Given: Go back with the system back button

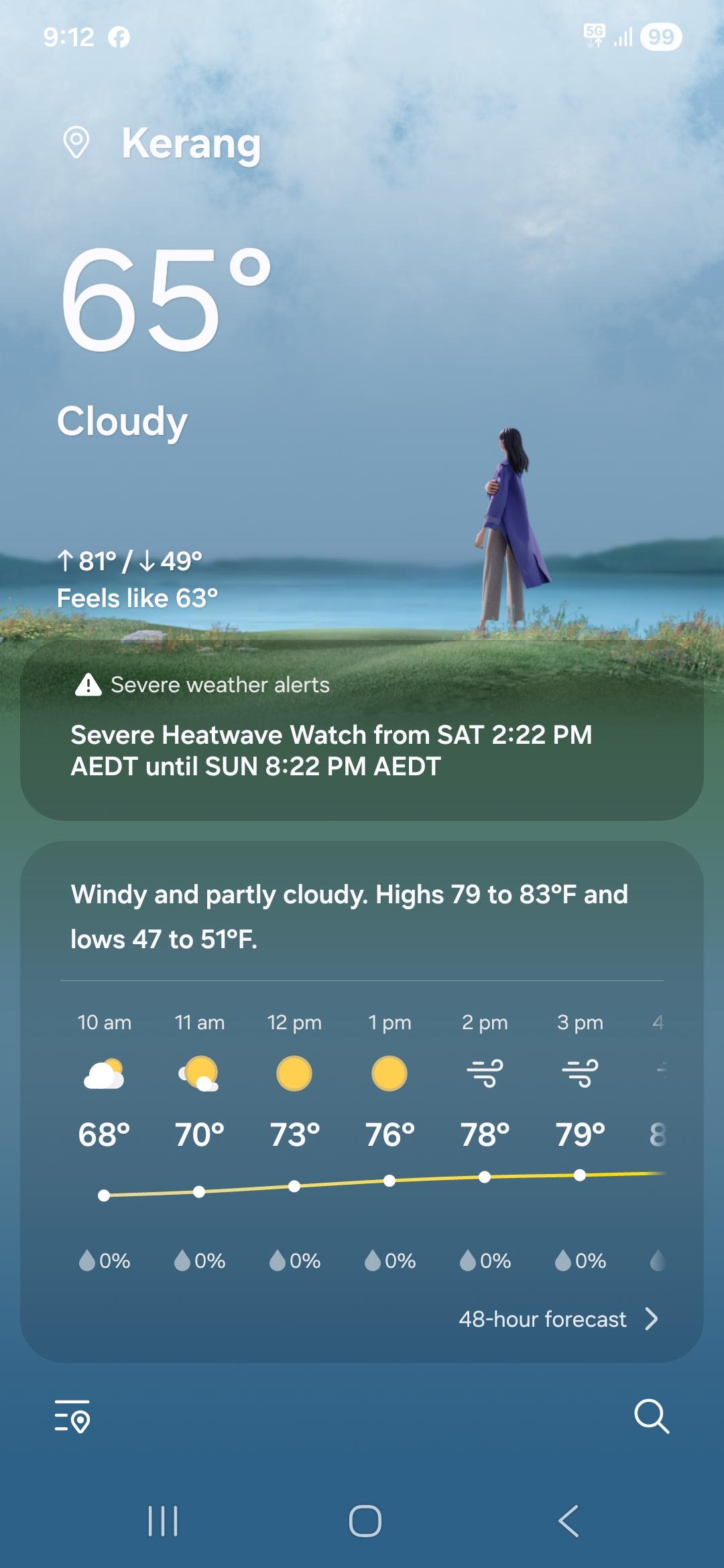Looking at the screenshot, I should tap(568, 1520).
